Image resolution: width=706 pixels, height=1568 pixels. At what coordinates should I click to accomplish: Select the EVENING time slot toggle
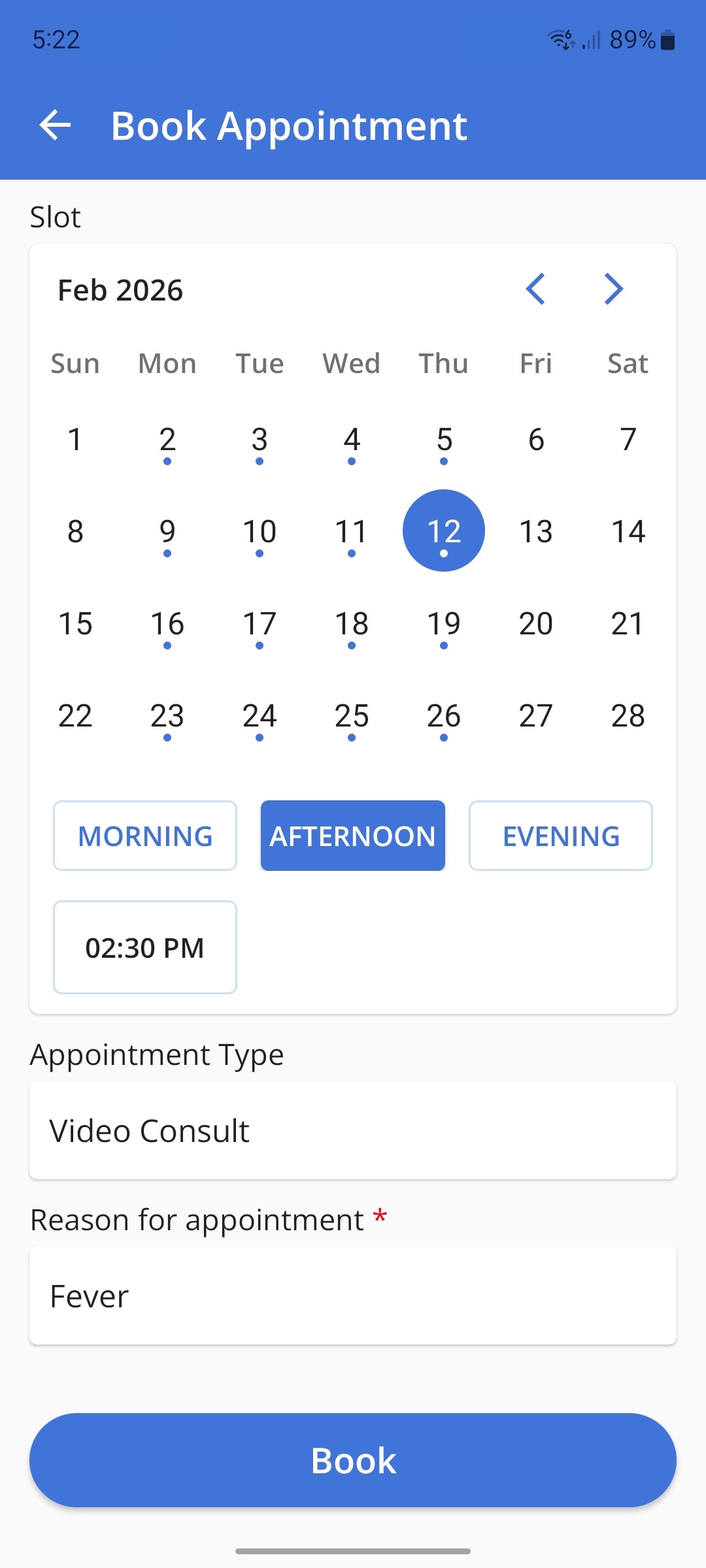click(x=560, y=835)
